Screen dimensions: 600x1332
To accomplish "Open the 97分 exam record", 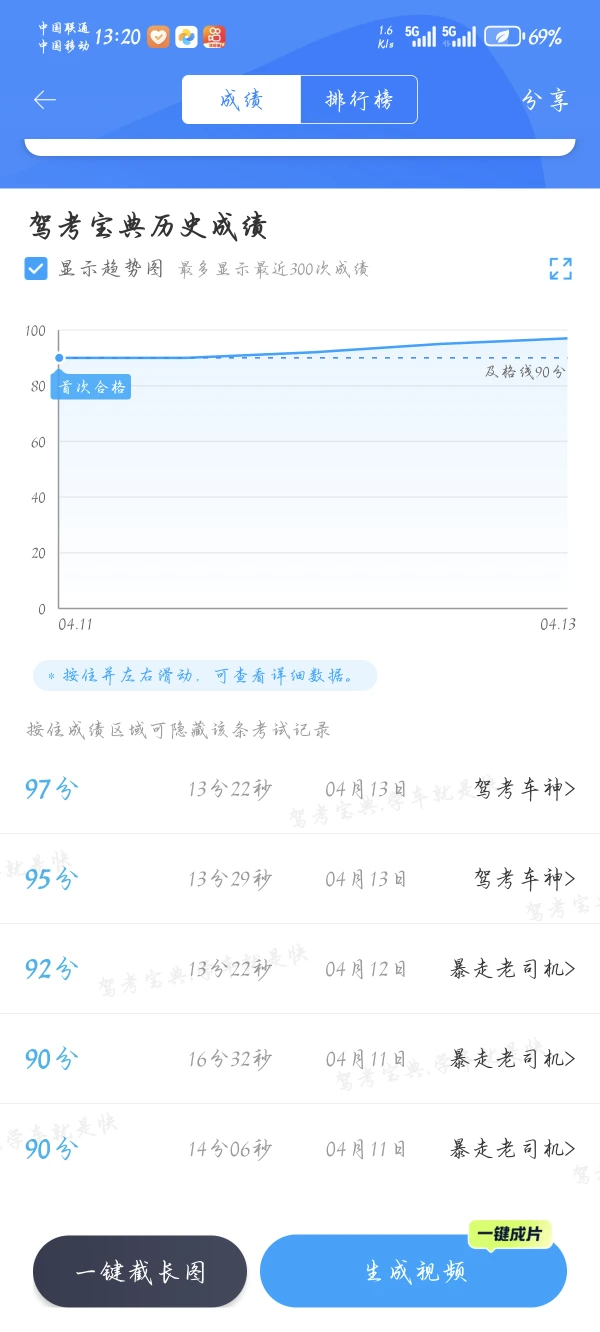I will click(x=300, y=789).
